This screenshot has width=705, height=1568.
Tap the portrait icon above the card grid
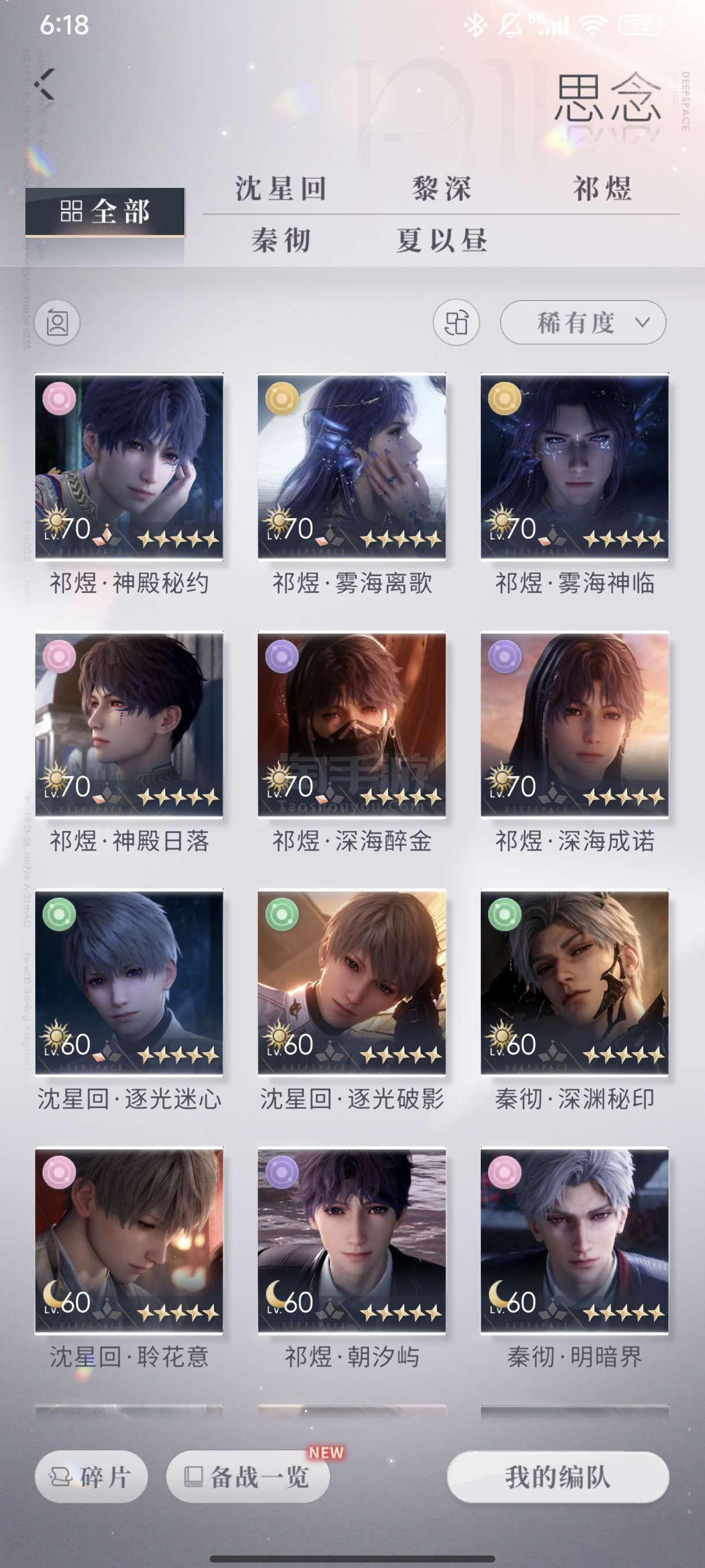(57, 323)
